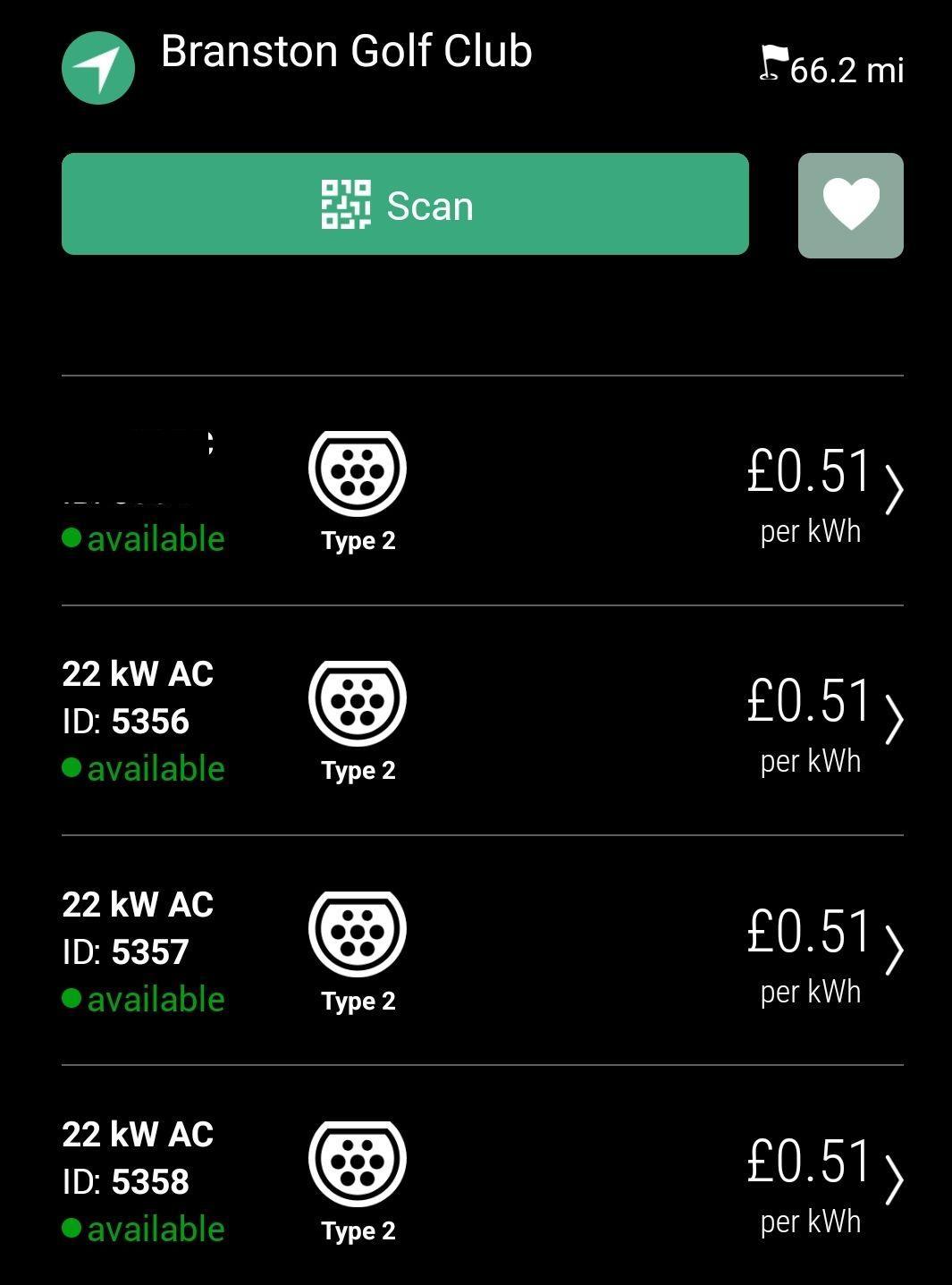Start navigation to Branston Golf Club

(98, 68)
